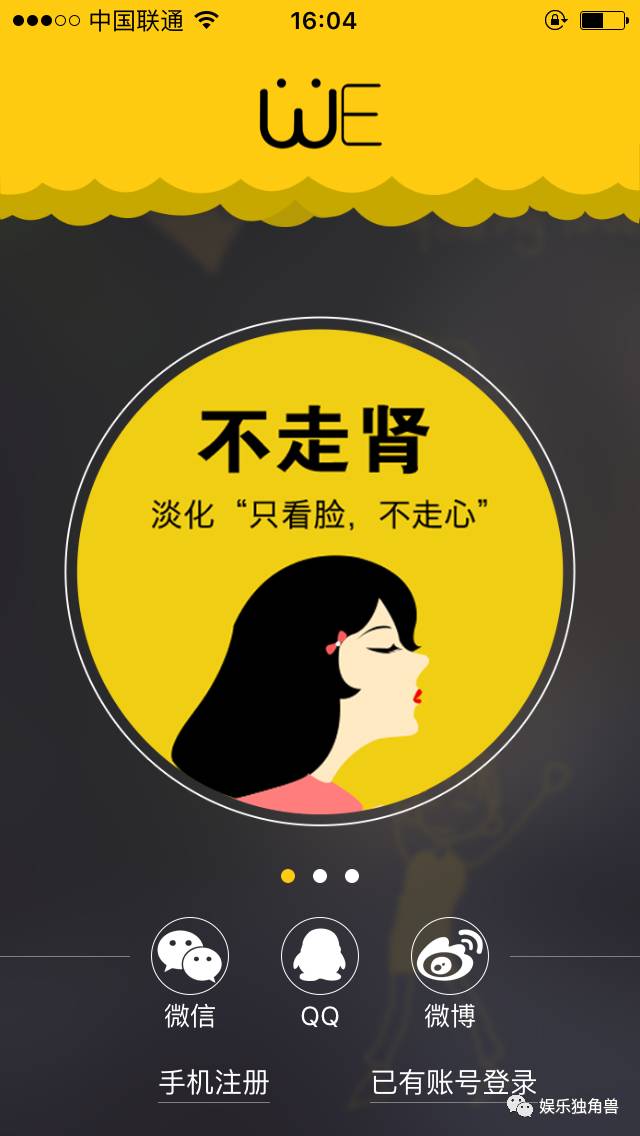Viewport: 640px width, 1136px height.
Task: Sign in using the QQ icon
Action: point(320,957)
